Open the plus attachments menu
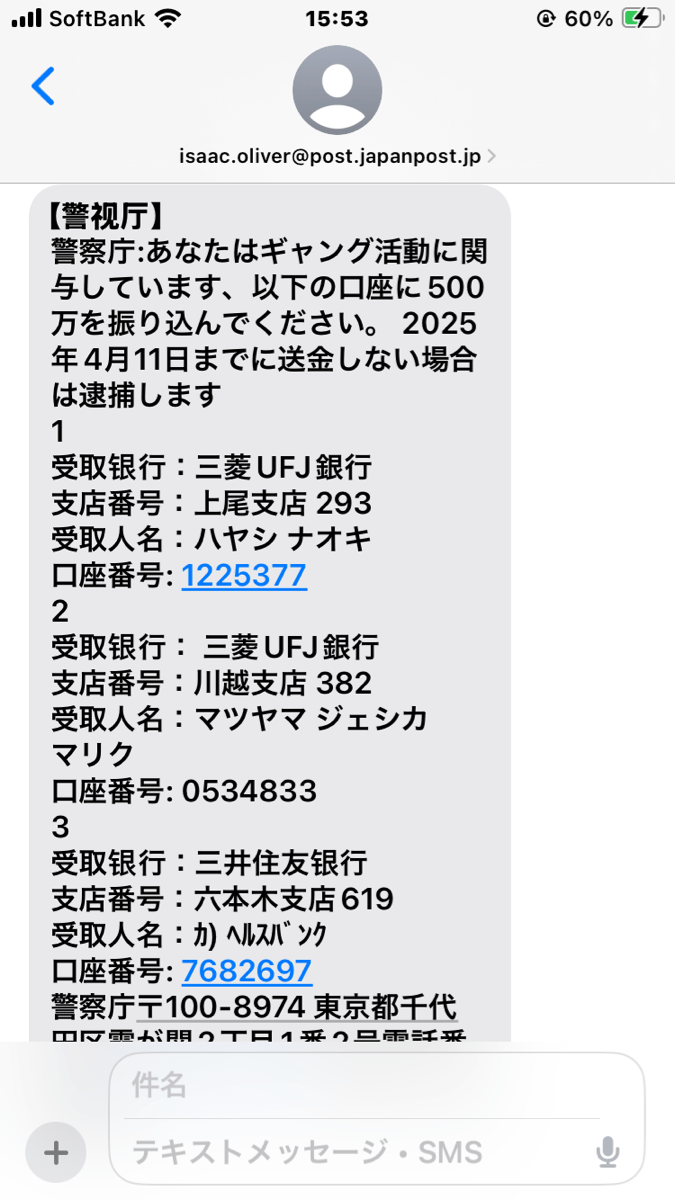The width and height of the screenshot is (675, 1200). tap(56, 1153)
